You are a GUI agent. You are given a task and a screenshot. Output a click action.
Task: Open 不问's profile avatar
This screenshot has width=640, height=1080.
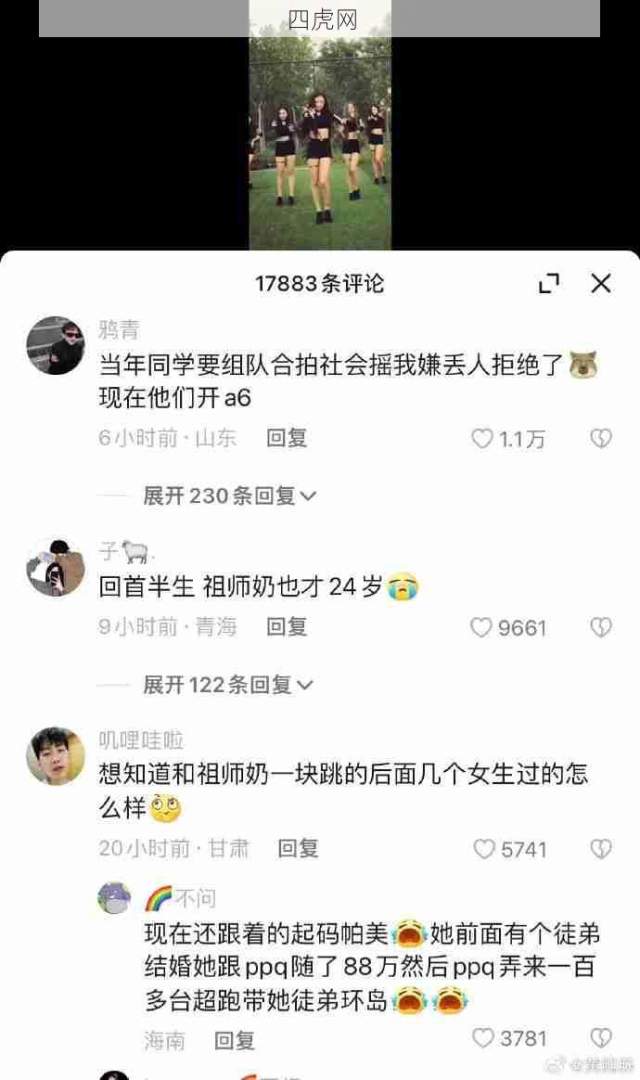point(114,897)
